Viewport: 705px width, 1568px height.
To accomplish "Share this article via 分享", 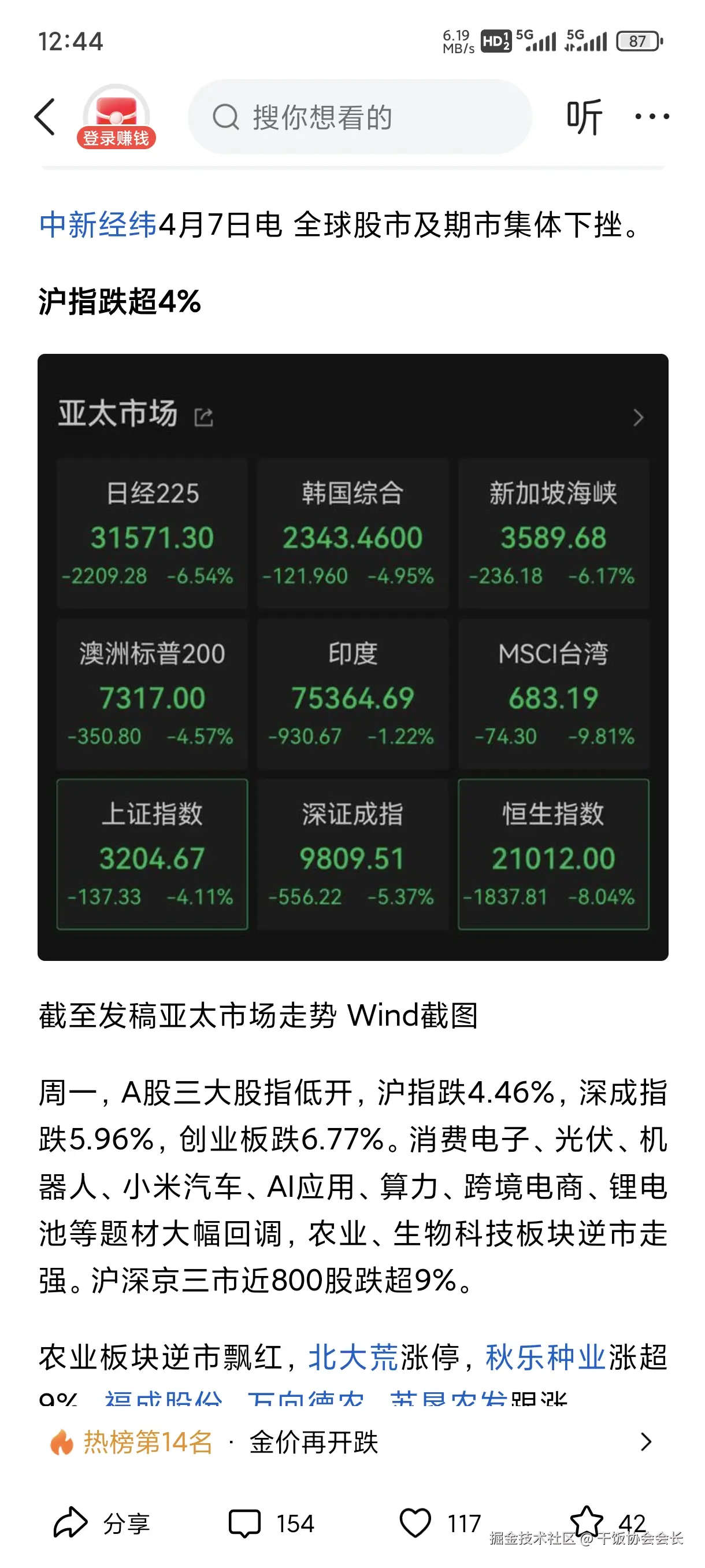I will (x=102, y=1523).
